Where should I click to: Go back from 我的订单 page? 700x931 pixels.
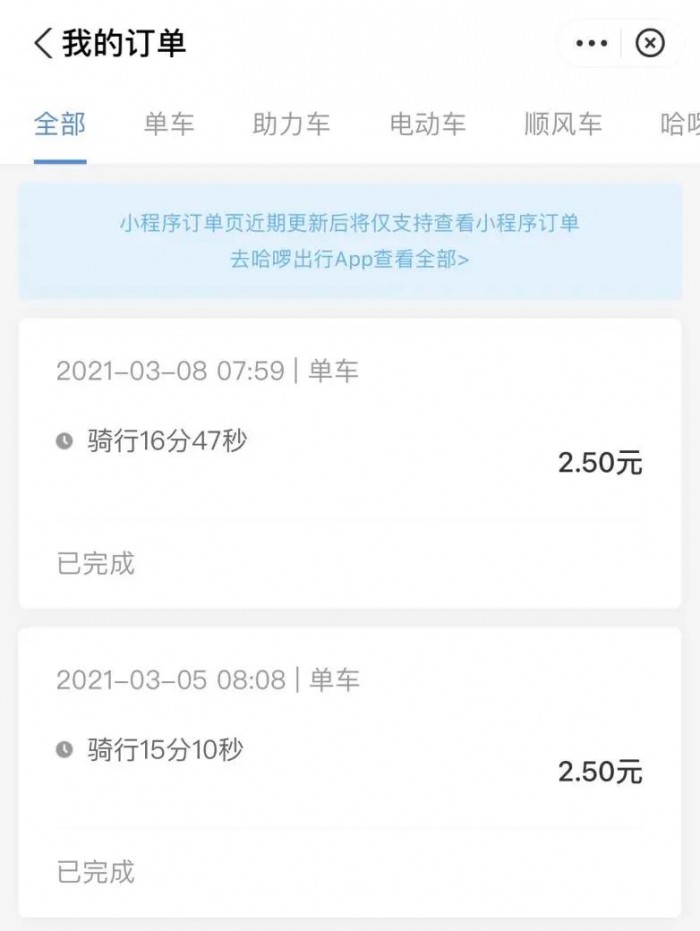click(42, 44)
